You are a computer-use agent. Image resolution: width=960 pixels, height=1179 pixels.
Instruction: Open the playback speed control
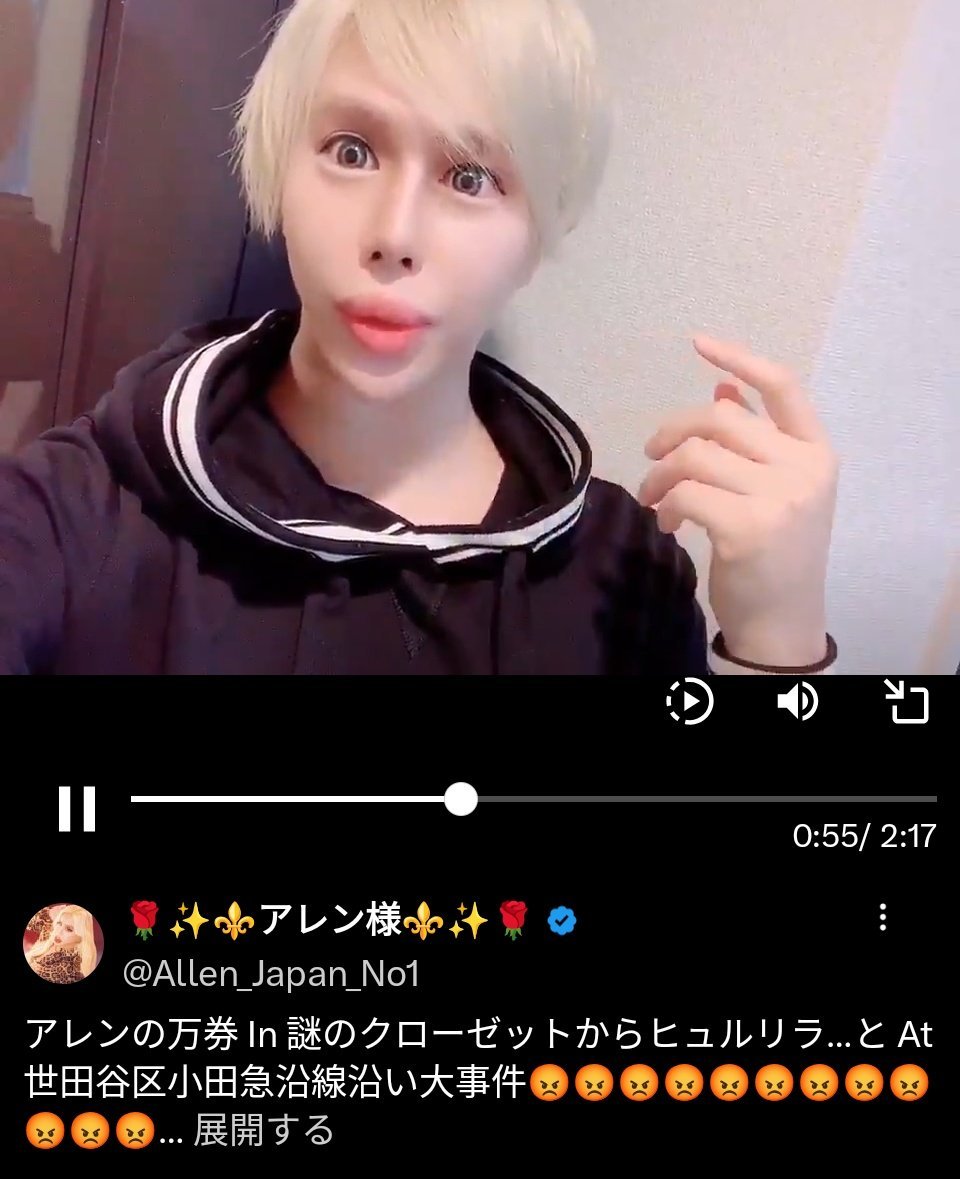tap(690, 701)
